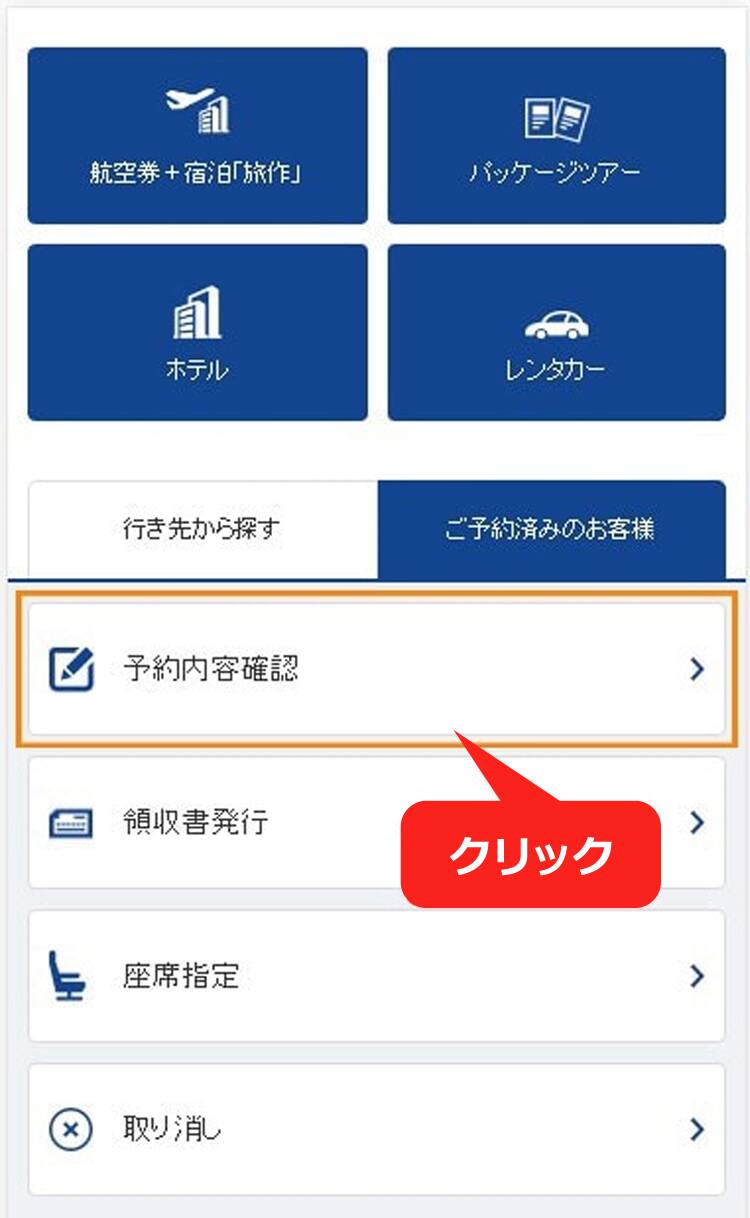Open パッケージツアー tile

click(556, 136)
